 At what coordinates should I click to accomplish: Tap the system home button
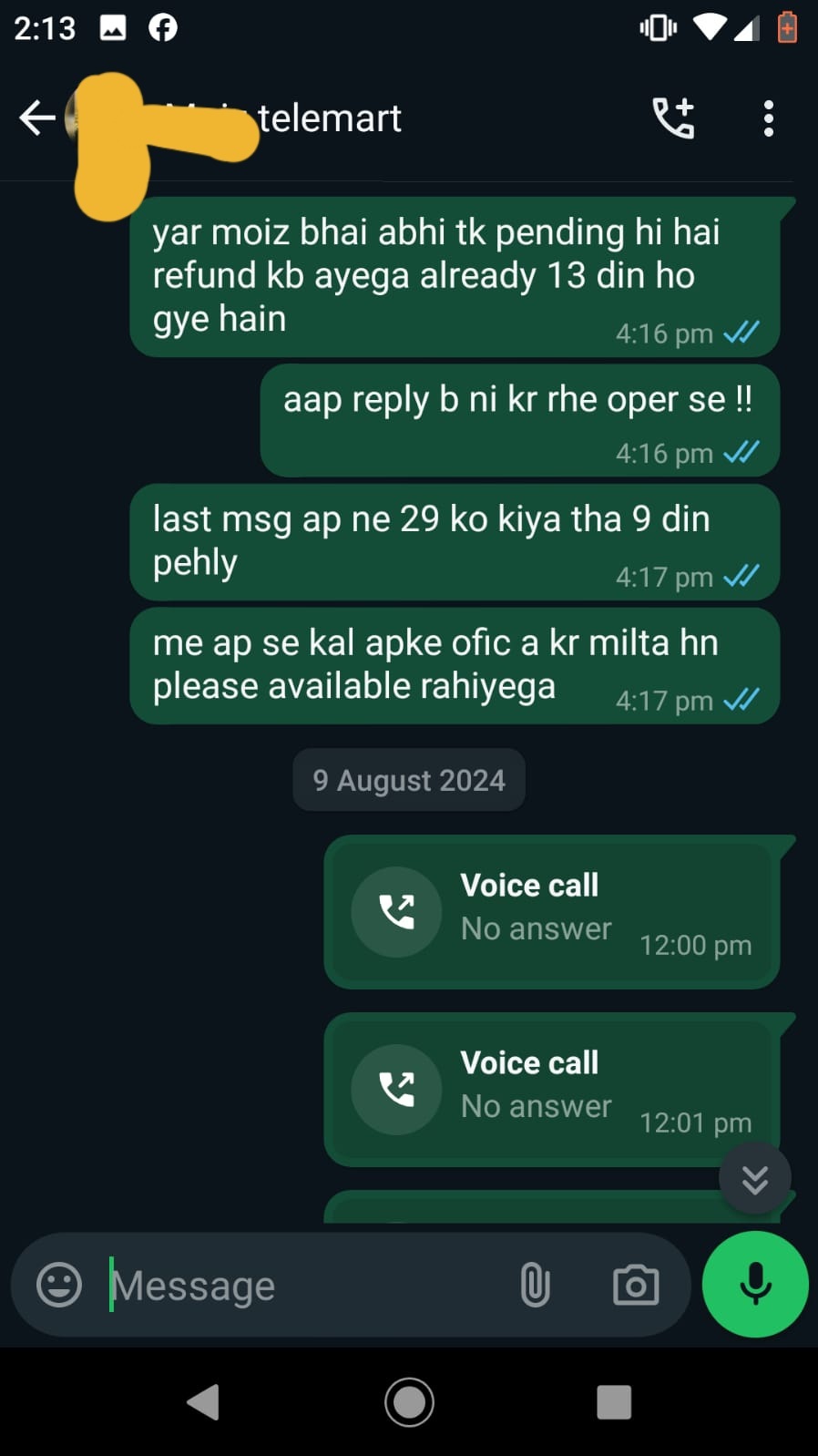[x=409, y=1402]
